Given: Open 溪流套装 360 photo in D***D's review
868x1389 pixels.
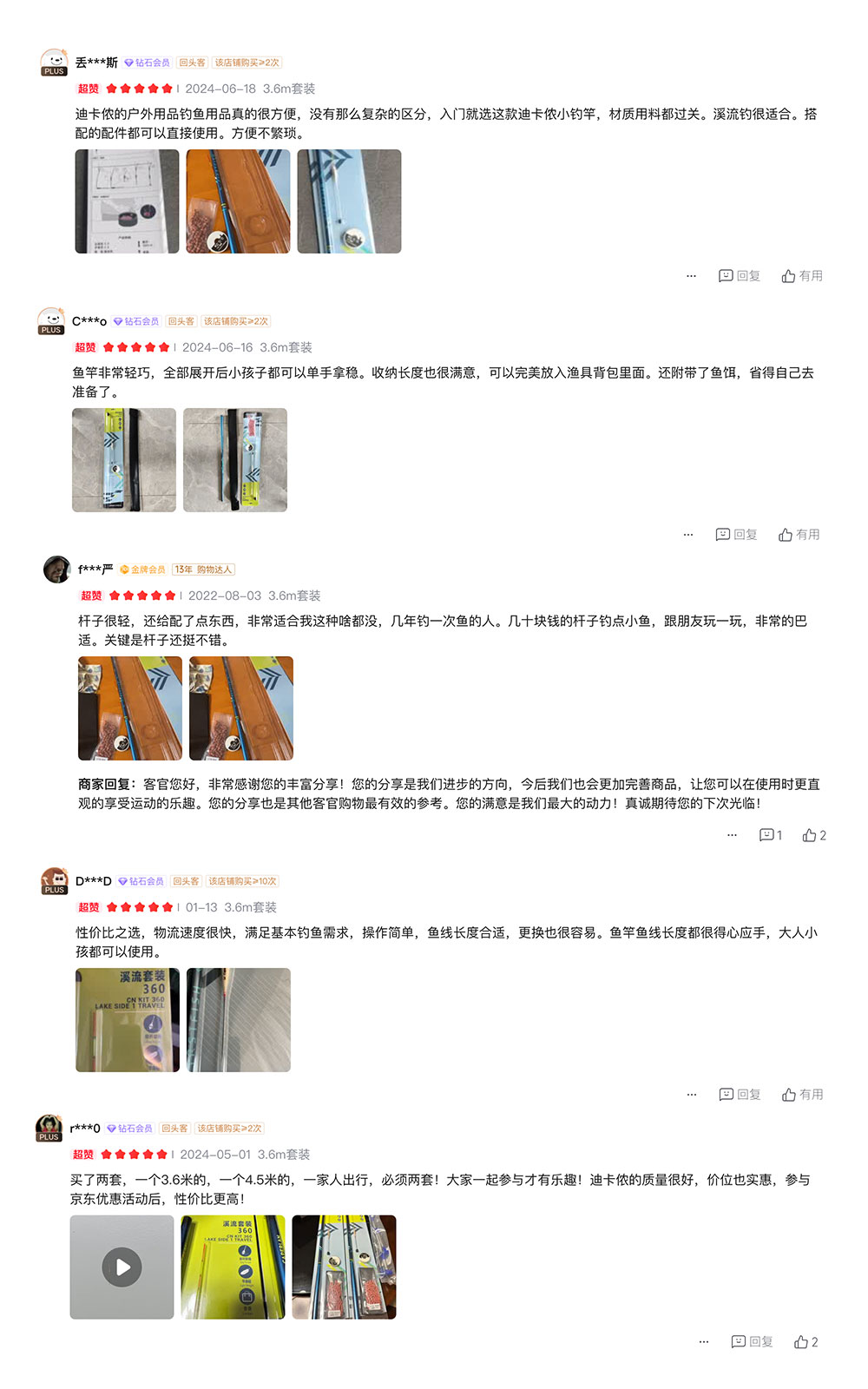Looking at the screenshot, I should point(128,1020).
